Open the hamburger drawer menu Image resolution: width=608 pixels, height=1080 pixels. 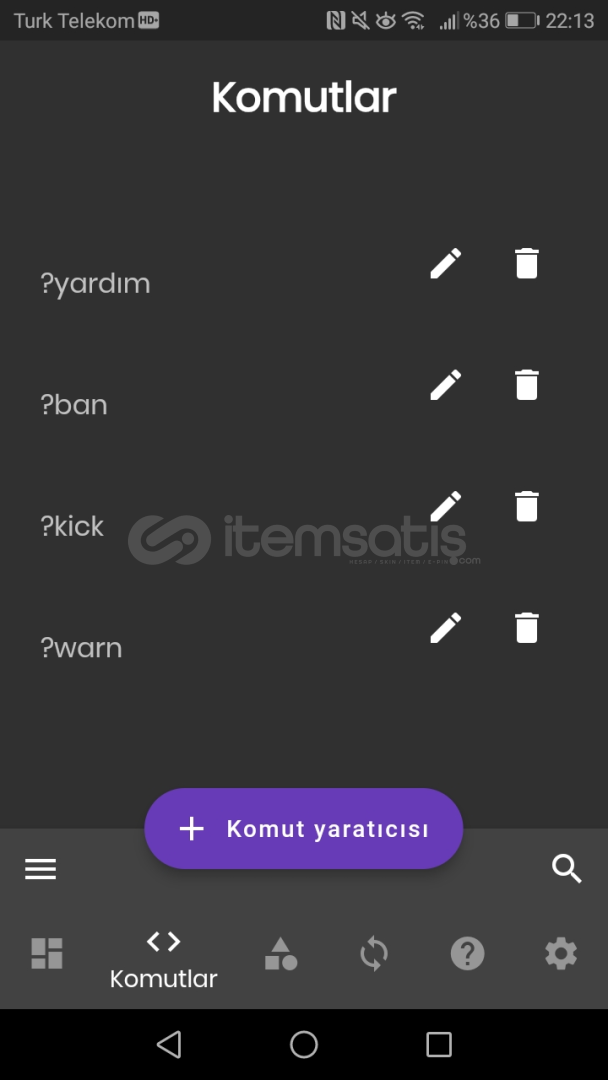tap(41, 869)
